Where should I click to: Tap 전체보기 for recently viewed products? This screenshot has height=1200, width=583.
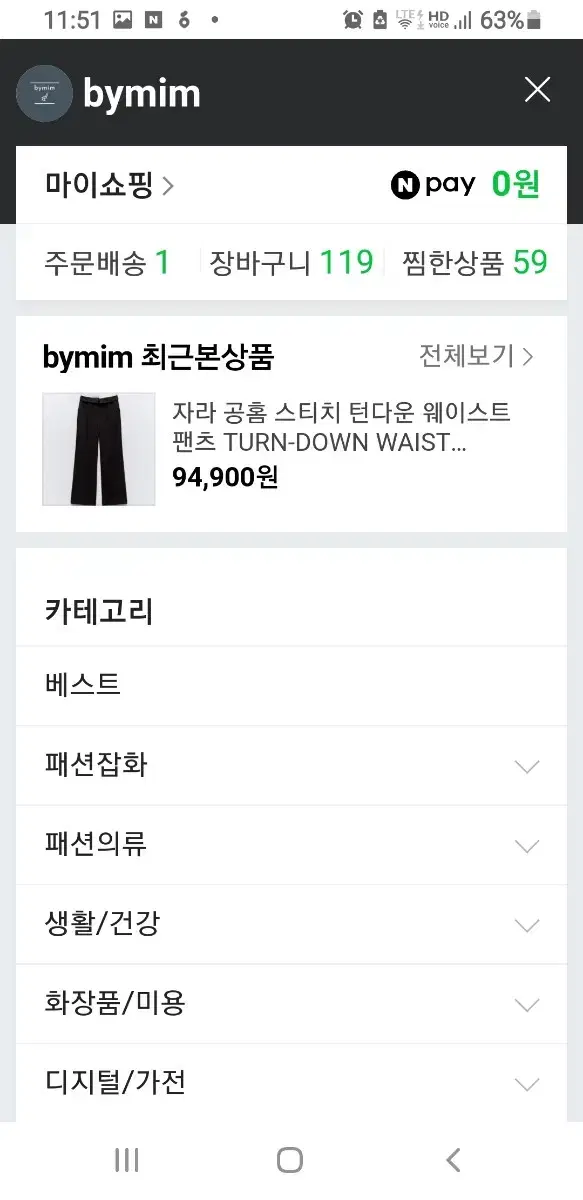(x=476, y=356)
